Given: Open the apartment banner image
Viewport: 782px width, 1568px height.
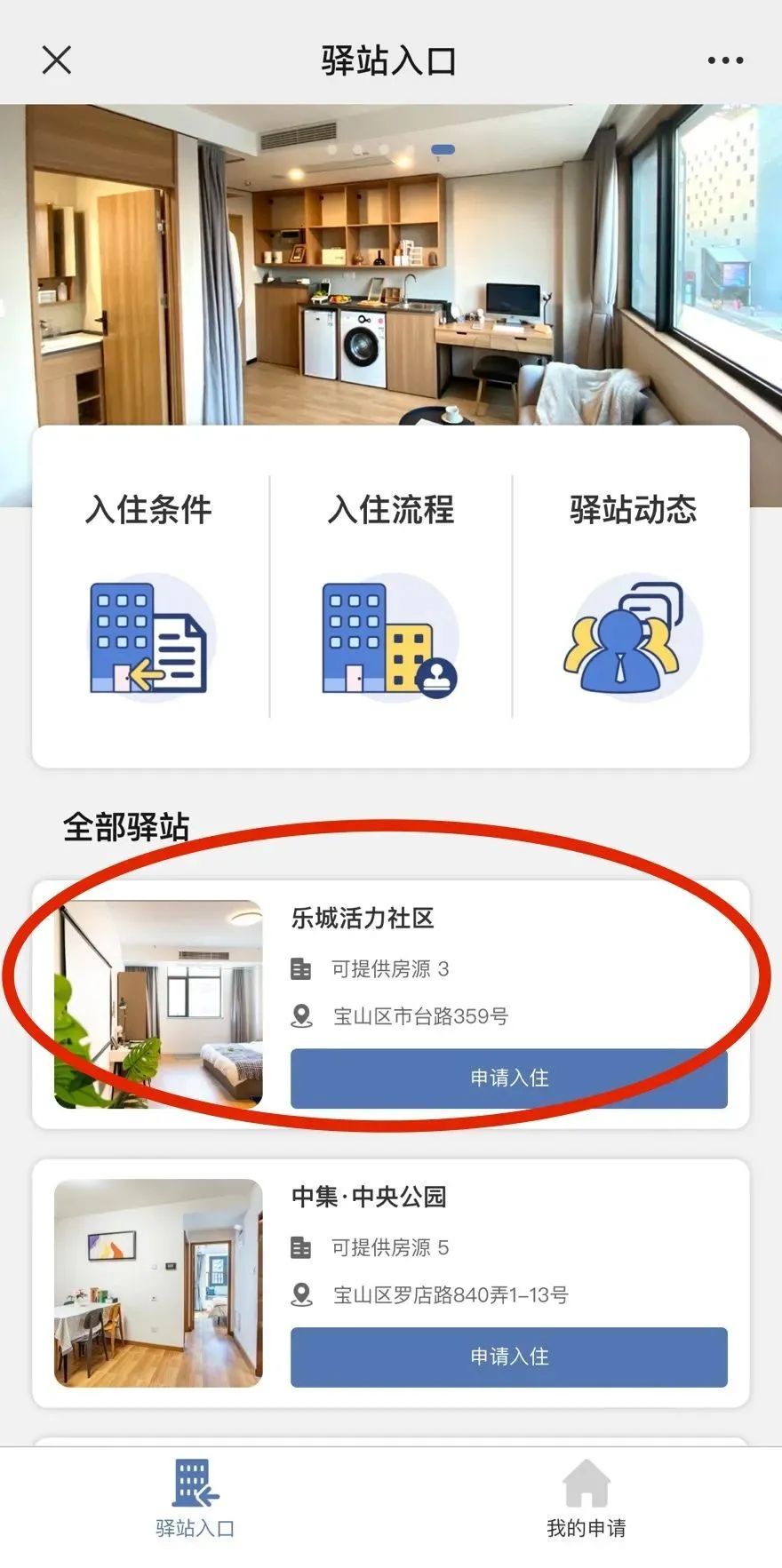Looking at the screenshot, I should tap(391, 267).
